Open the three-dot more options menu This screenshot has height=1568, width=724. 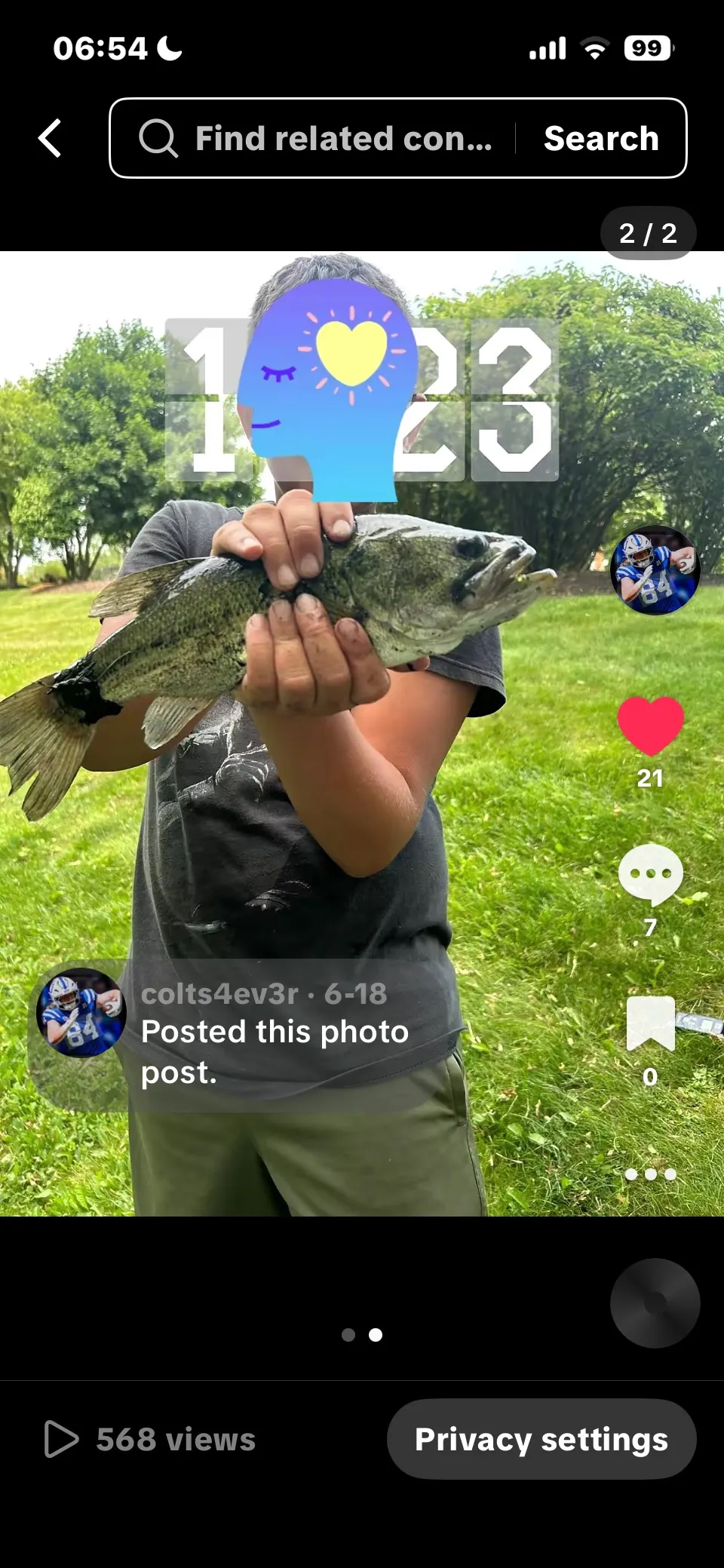(650, 1174)
